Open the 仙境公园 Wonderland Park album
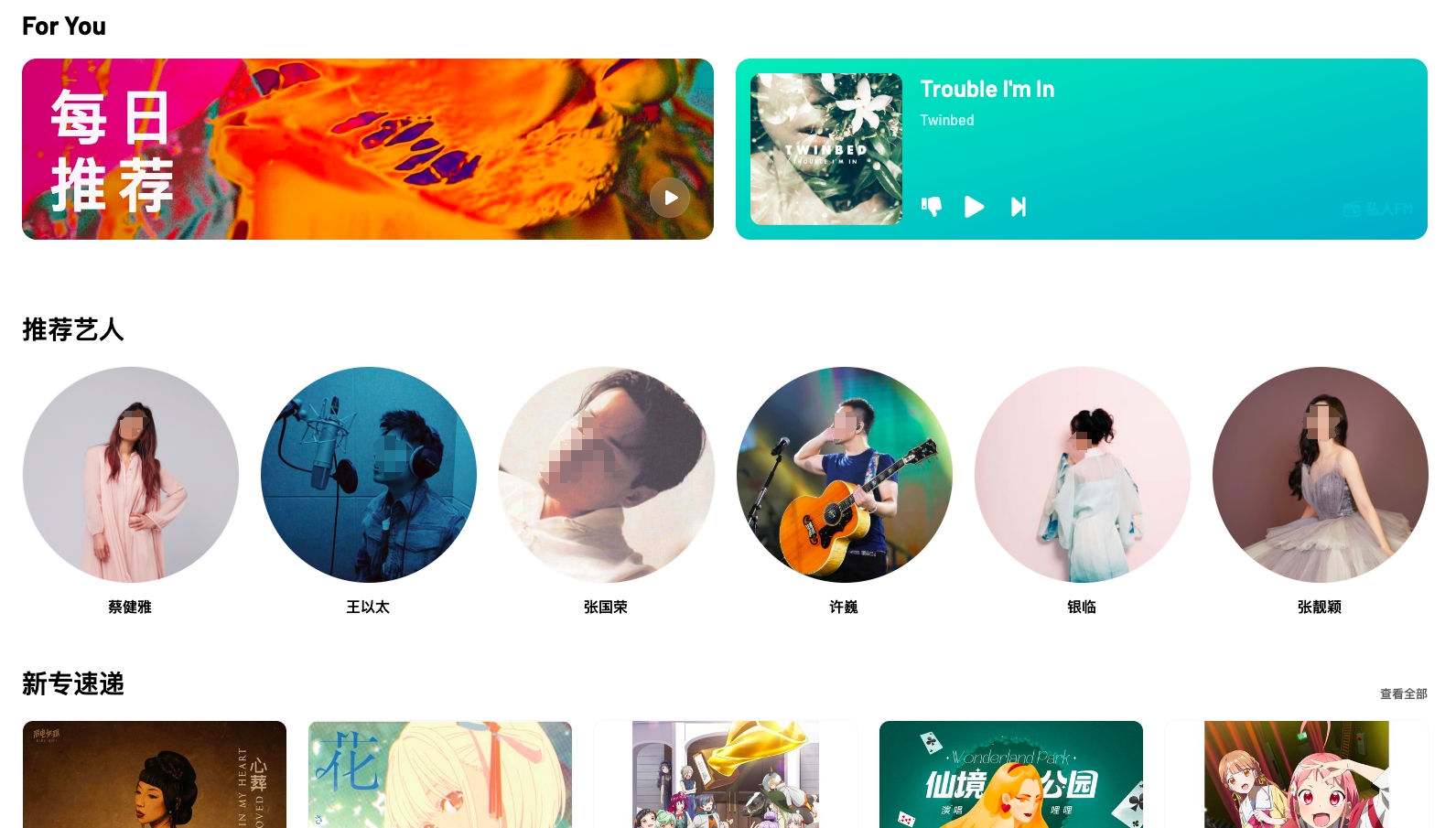This screenshot has height=828, width=1456. click(1011, 776)
